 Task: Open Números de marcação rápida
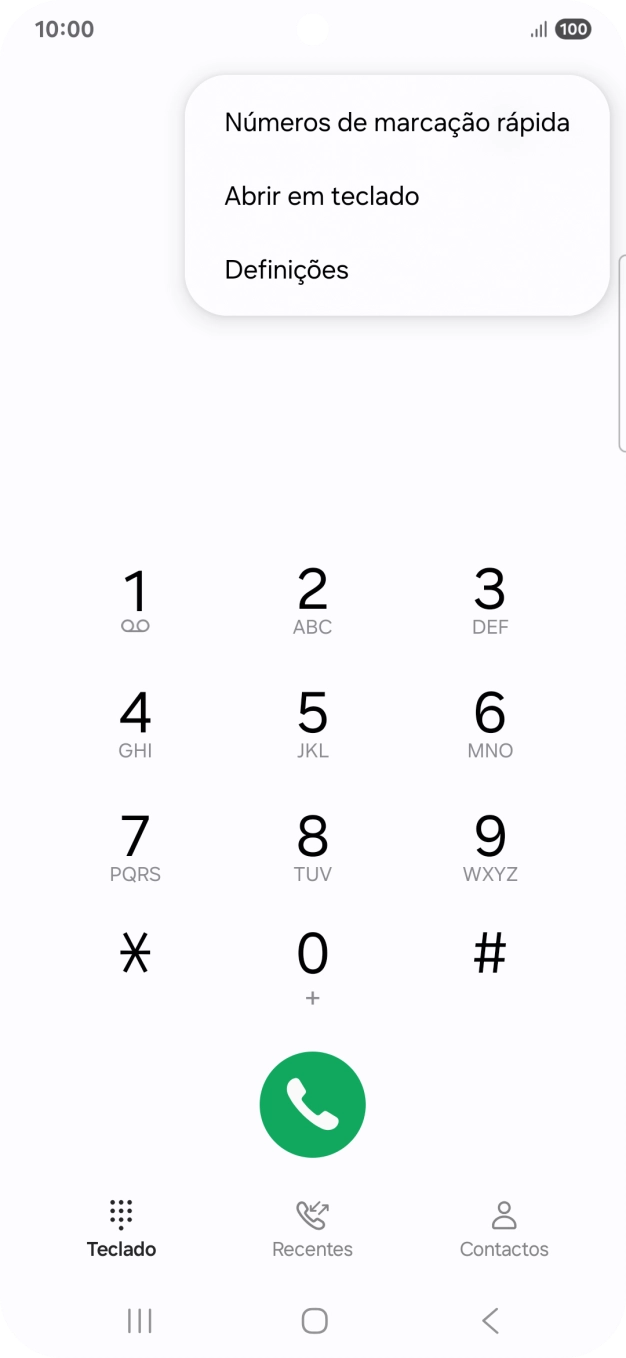tap(396, 123)
